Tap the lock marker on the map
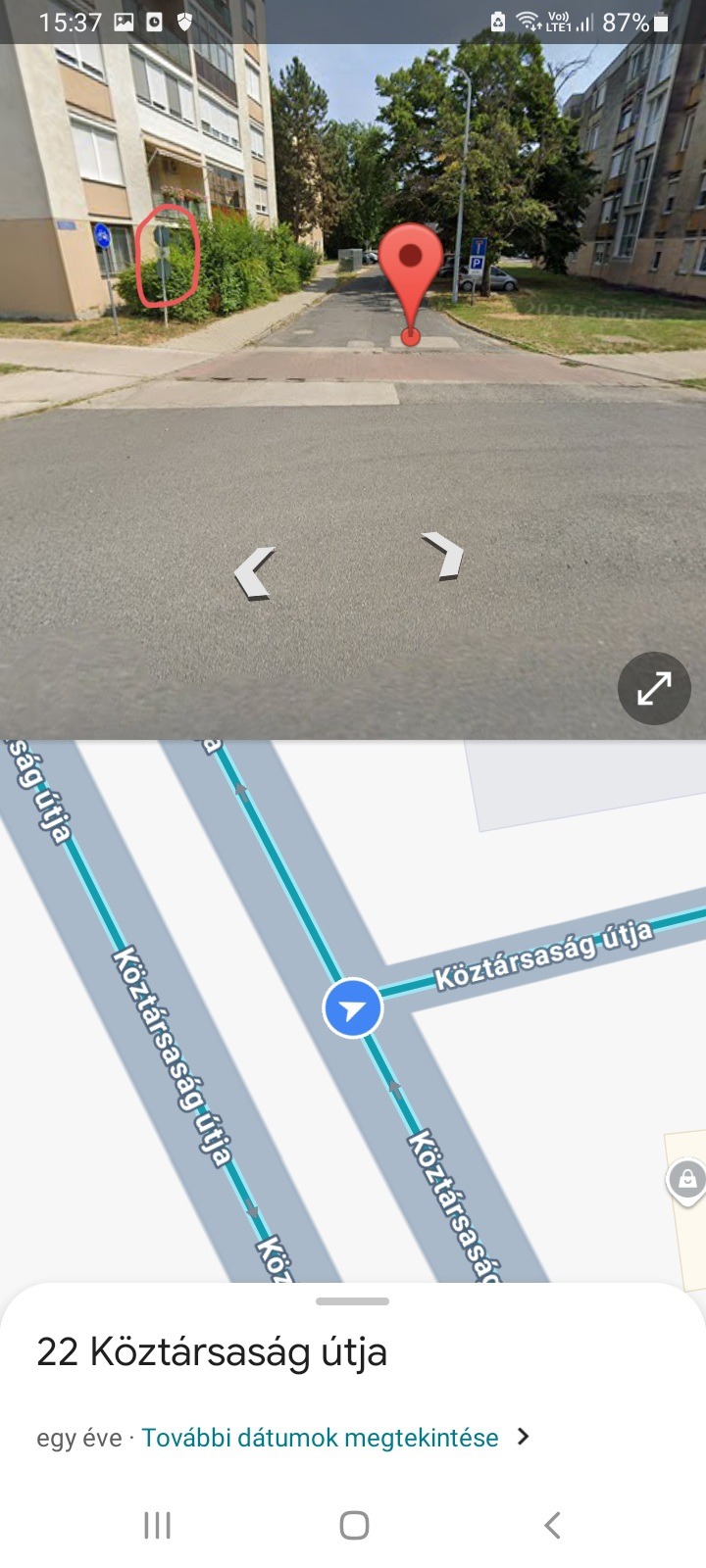The width and height of the screenshot is (706, 1568). [x=686, y=1179]
